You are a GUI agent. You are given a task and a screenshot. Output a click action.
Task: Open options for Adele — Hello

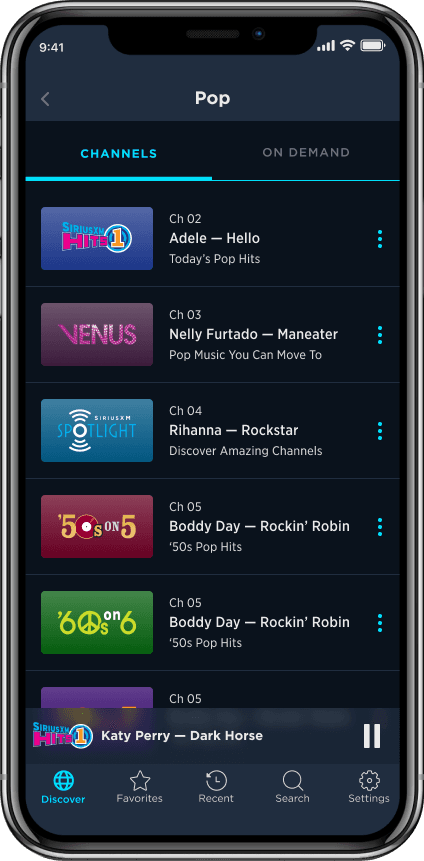point(380,239)
